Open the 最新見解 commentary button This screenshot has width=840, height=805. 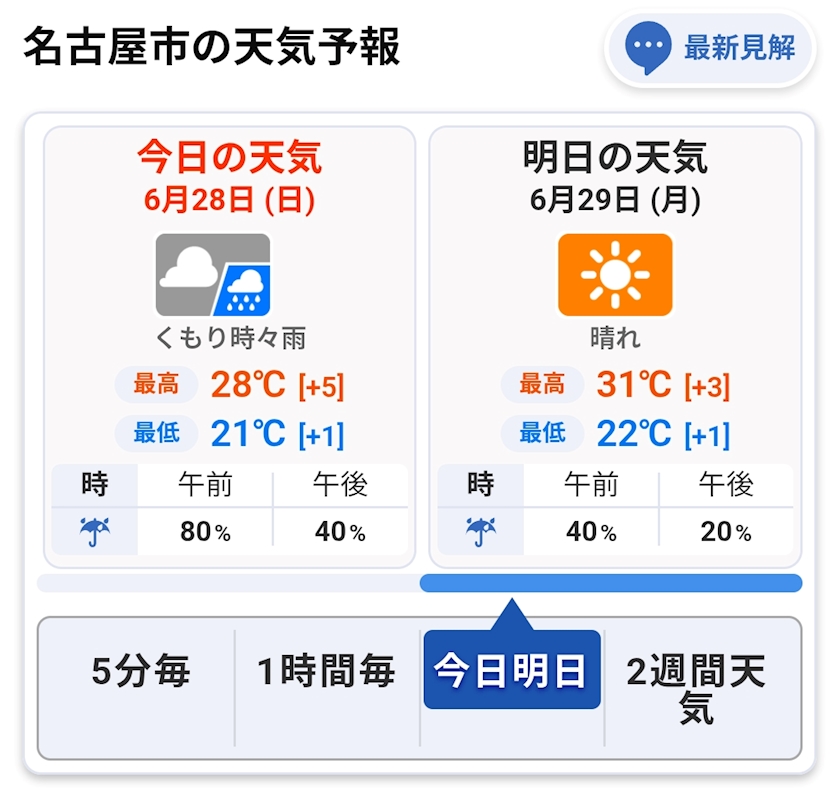coord(710,49)
